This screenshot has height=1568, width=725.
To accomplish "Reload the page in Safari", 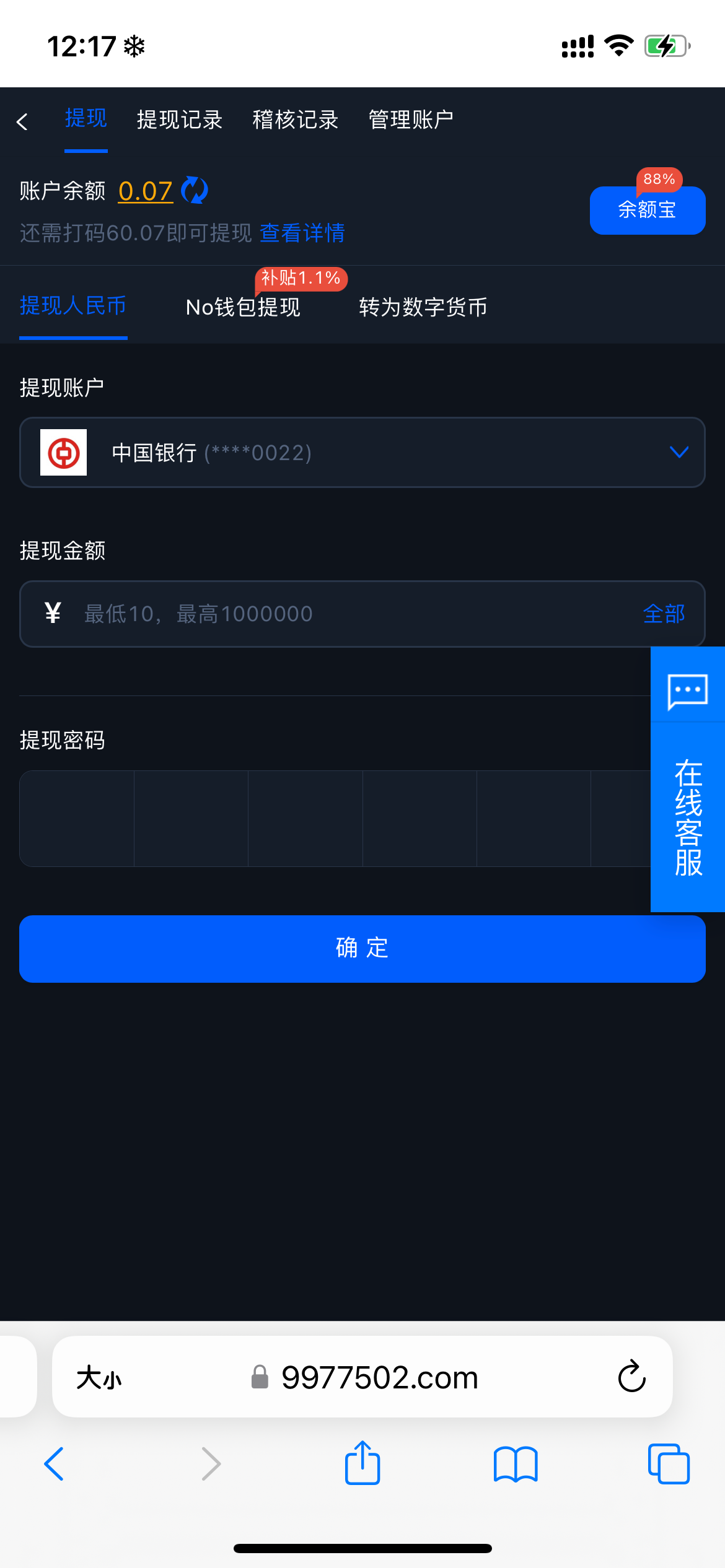I will (x=630, y=1376).
